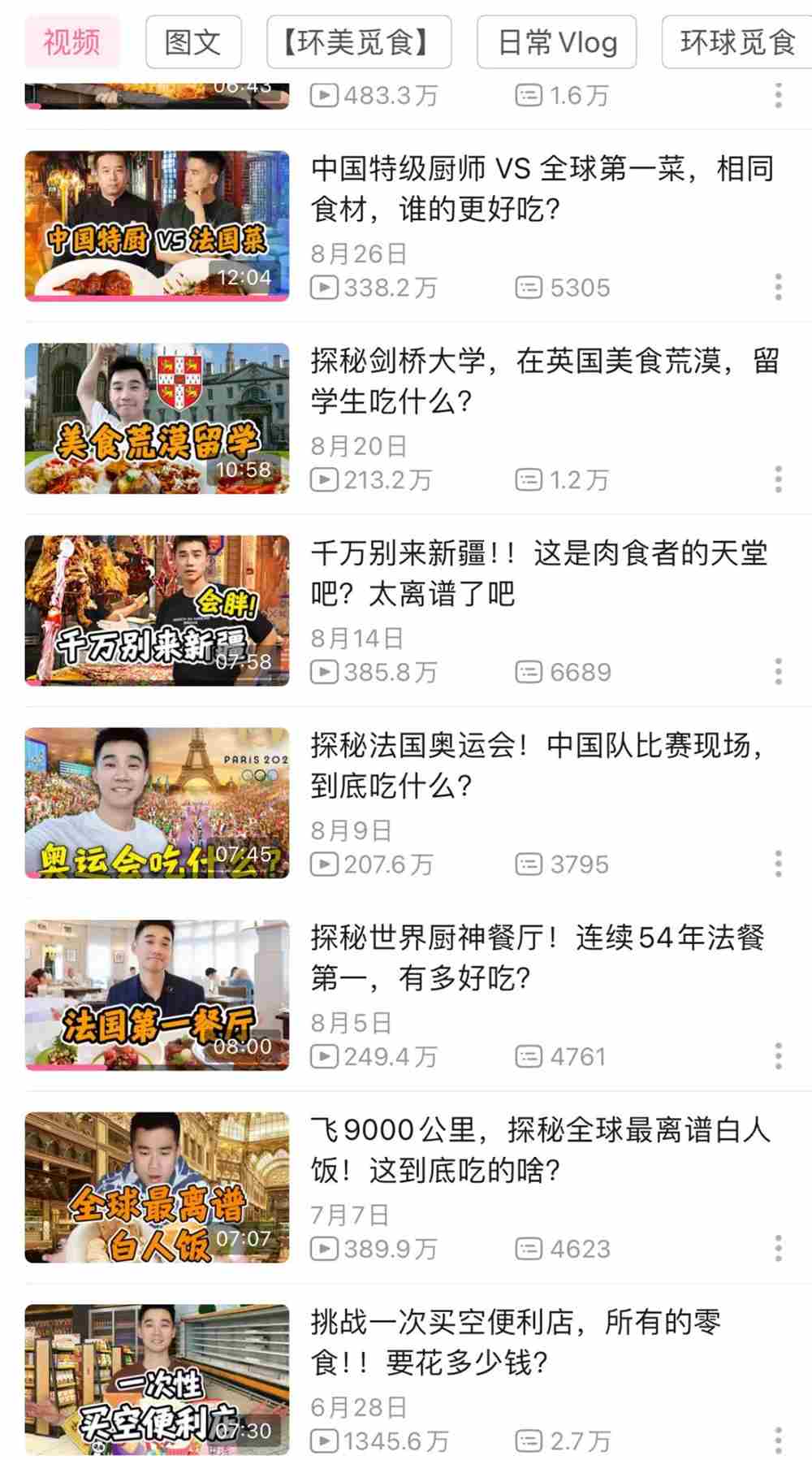Switch to the 日常Vlog tab

pyautogui.click(x=555, y=42)
